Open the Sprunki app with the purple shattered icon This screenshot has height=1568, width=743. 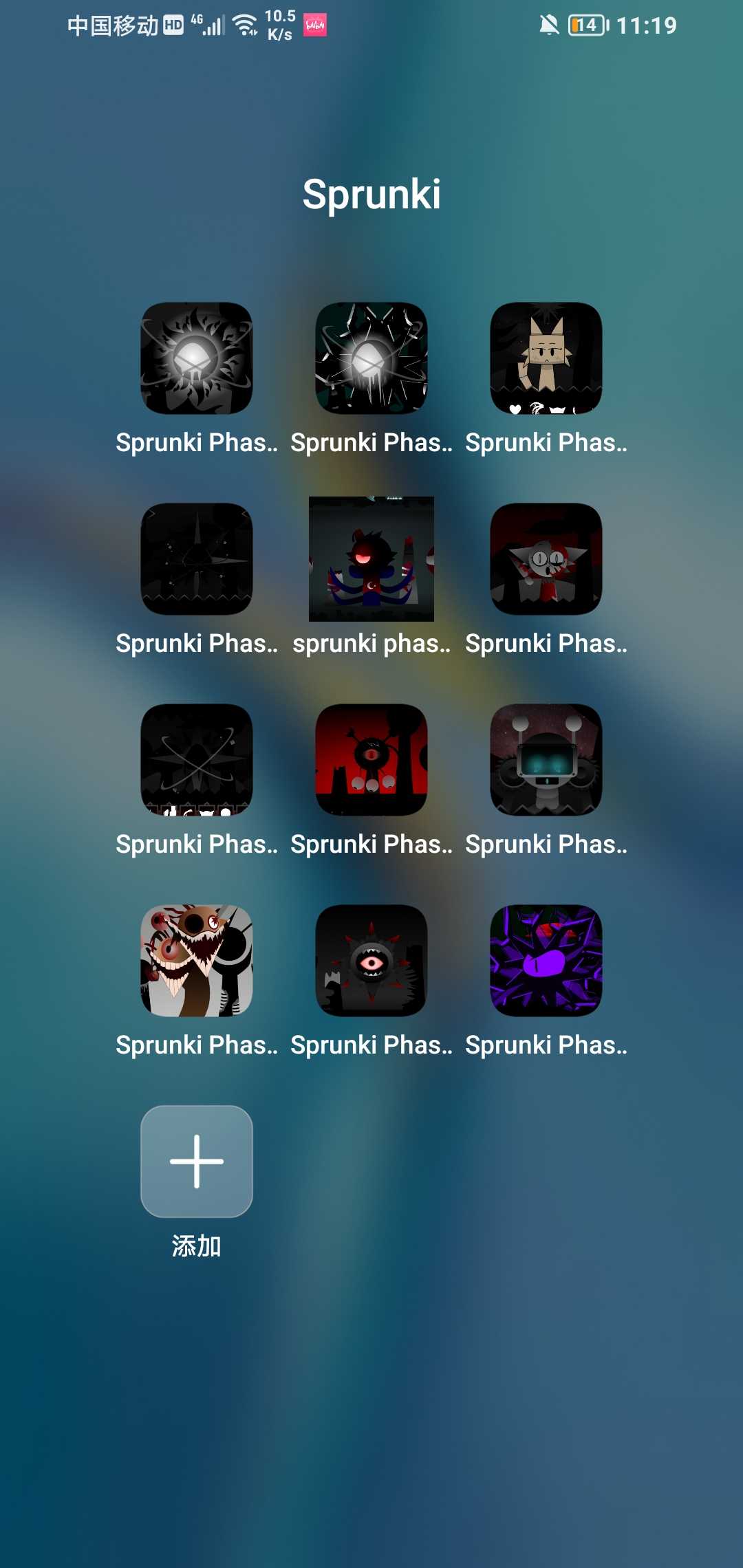(x=546, y=961)
